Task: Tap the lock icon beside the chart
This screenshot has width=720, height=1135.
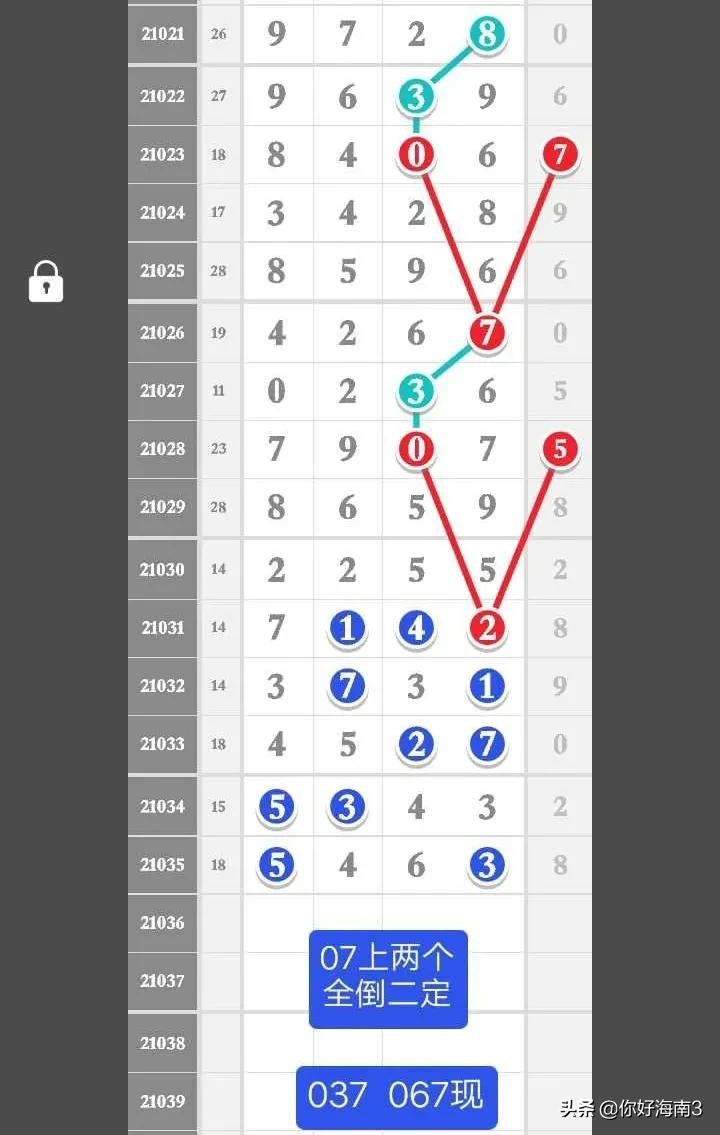Action: pyautogui.click(x=46, y=282)
